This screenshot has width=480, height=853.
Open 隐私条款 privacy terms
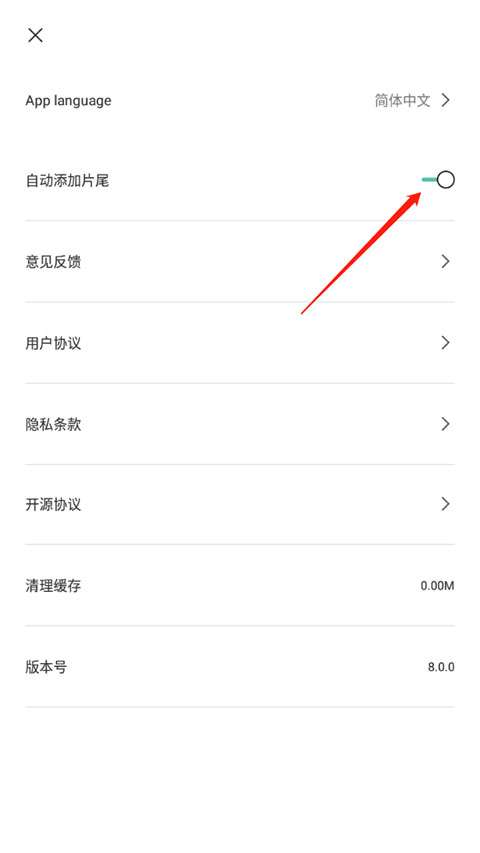239,424
